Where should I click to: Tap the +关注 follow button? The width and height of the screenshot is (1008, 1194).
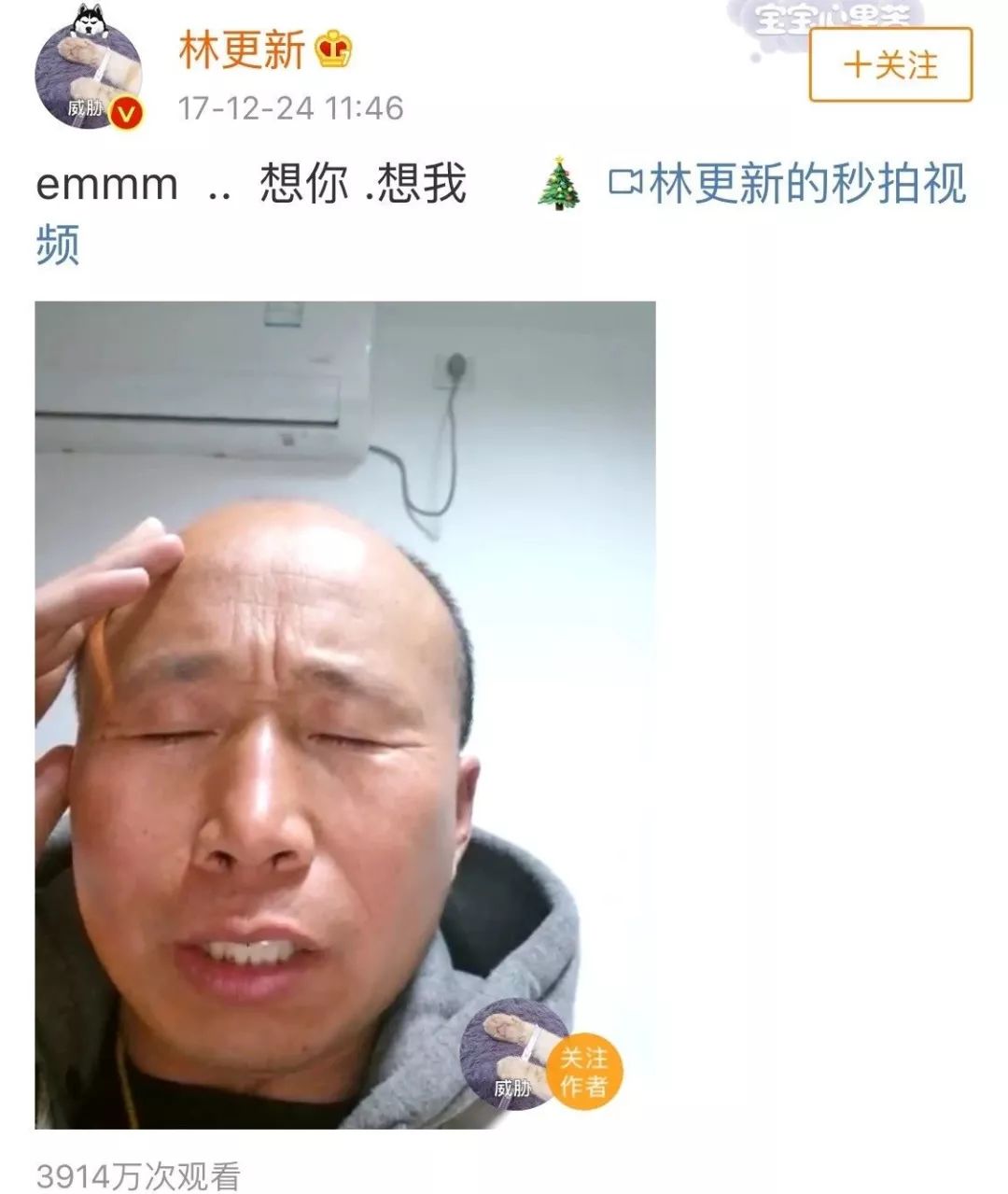coord(889,65)
